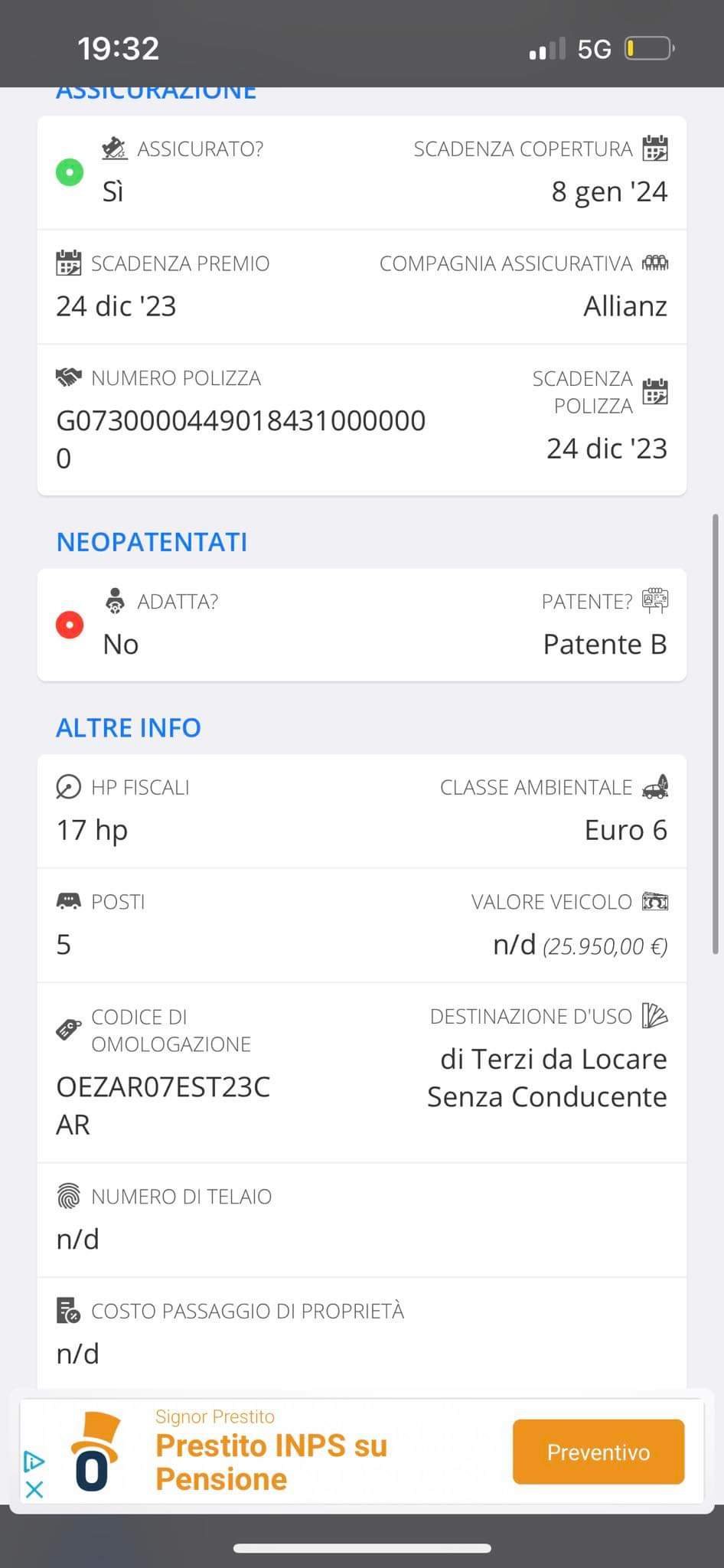The width and height of the screenshot is (724, 1568).
Task: Open the AdChoices info triangle icon
Action: pyautogui.click(x=34, y=1461)
